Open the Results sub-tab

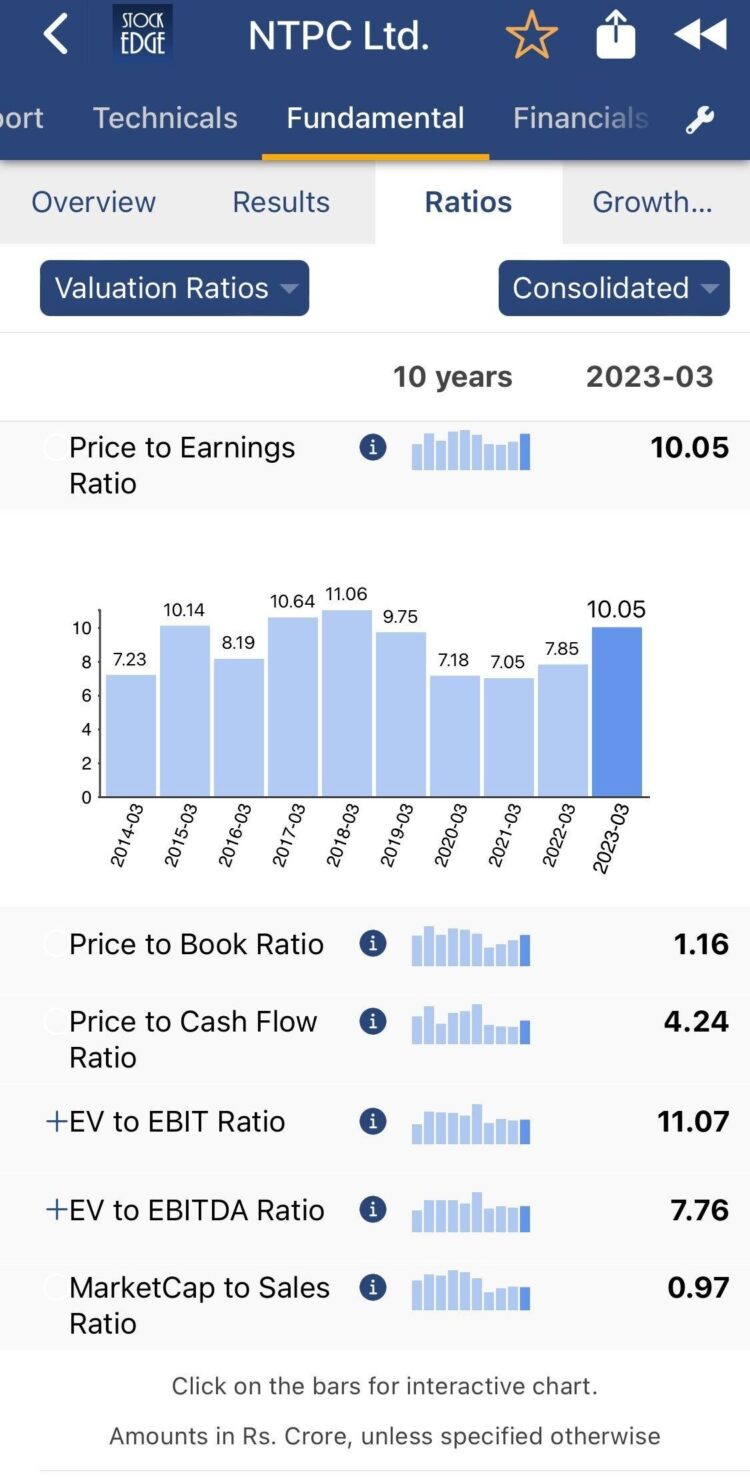click(x=281, y=202)
